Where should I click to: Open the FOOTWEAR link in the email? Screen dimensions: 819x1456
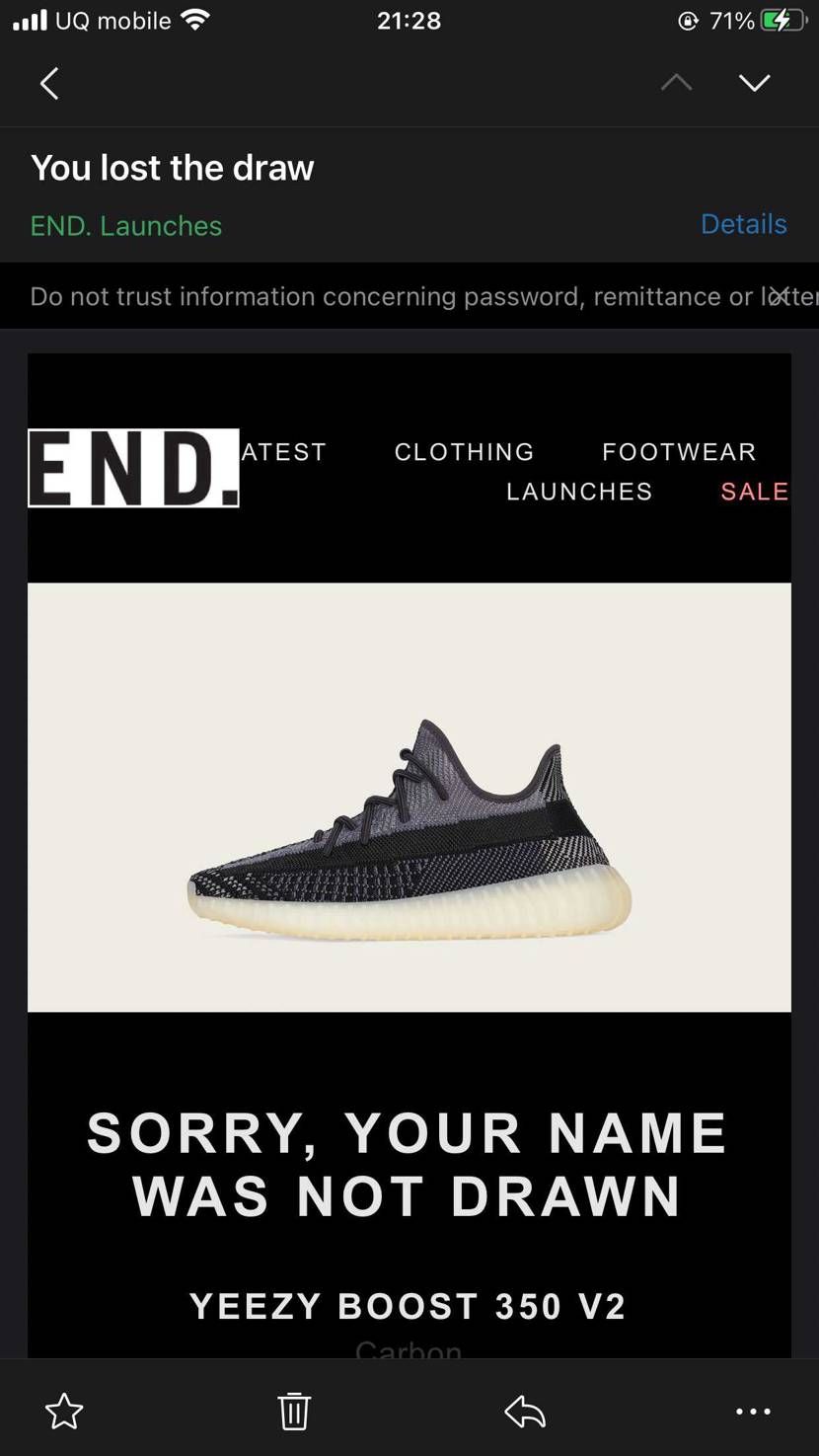[x=679, y=452]
